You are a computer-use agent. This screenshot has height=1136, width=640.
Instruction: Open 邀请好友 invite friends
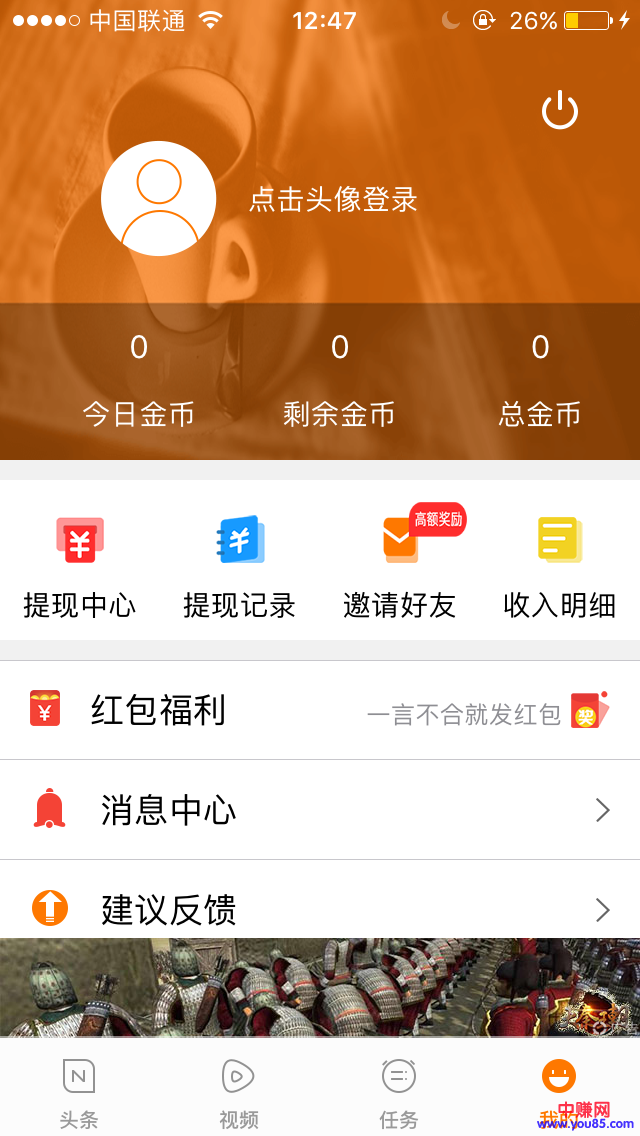point(400,565)
